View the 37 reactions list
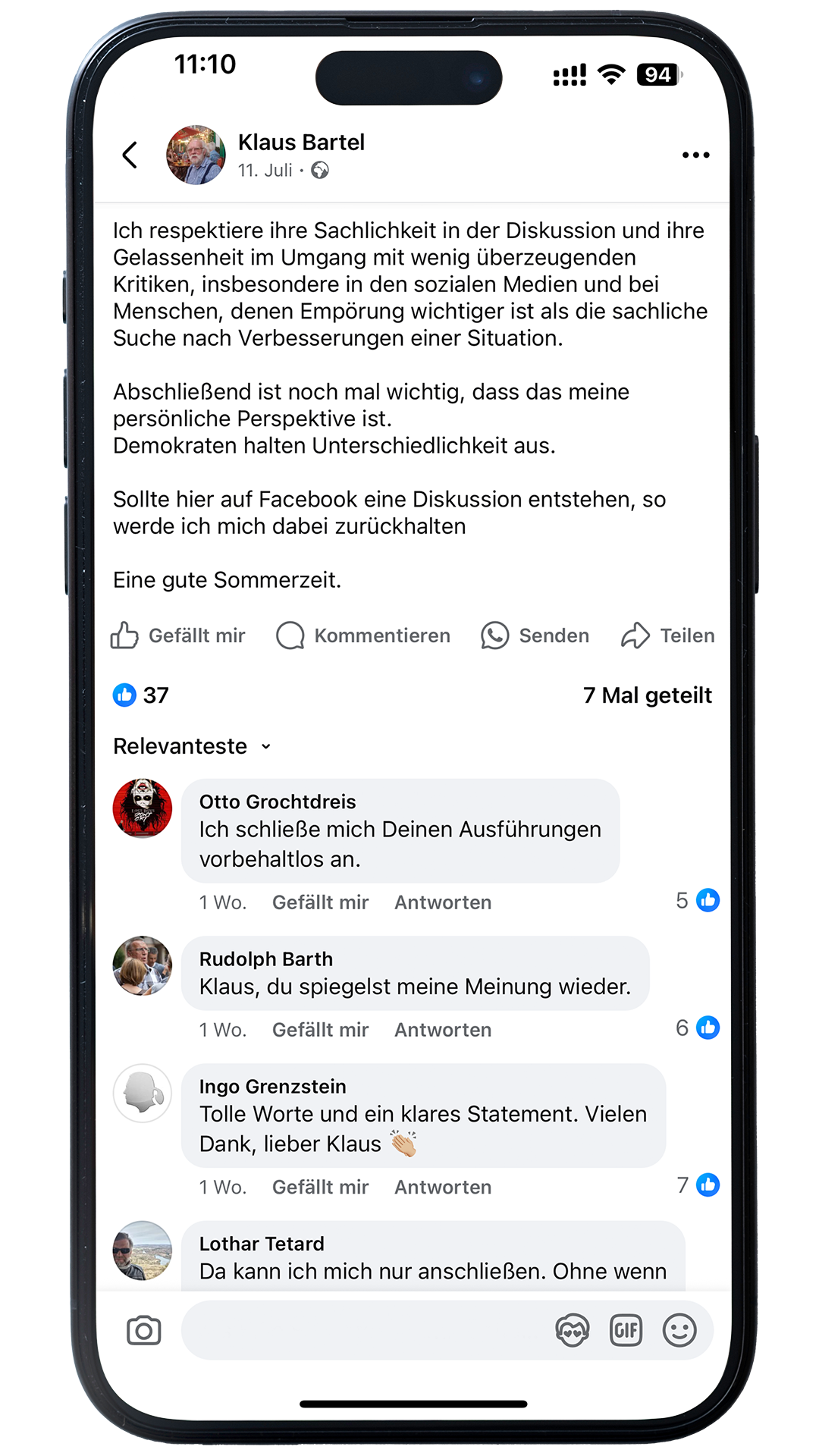The image size is (819, 1456). [x=142, y=695]
